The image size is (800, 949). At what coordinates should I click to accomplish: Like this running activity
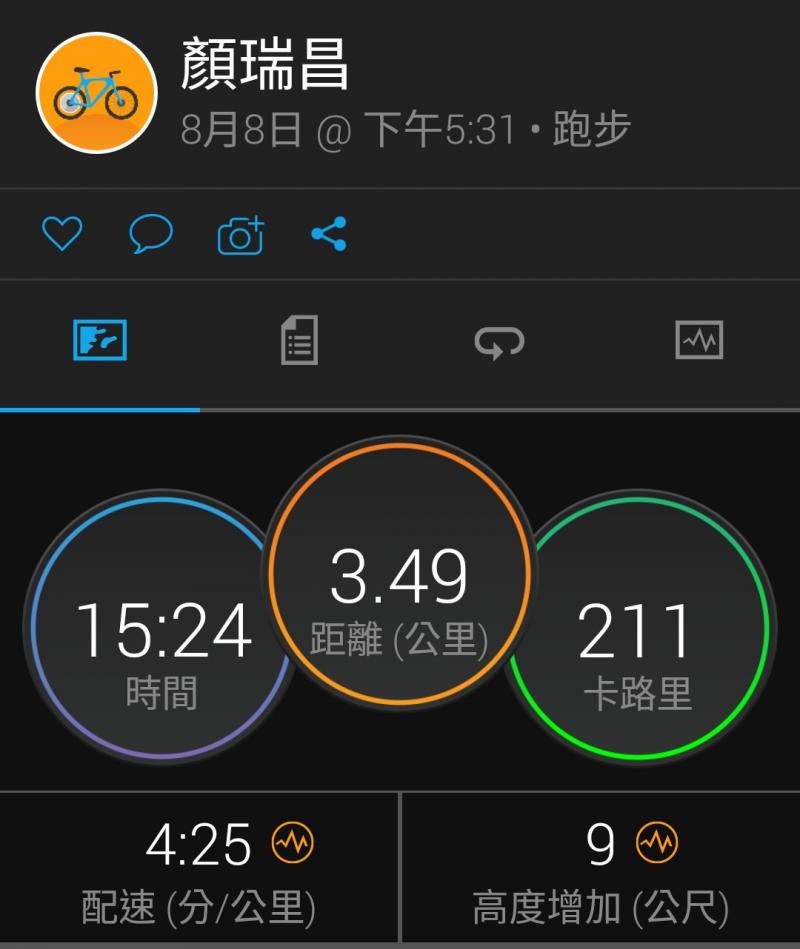pyautogui.click(x=62, y=234)
